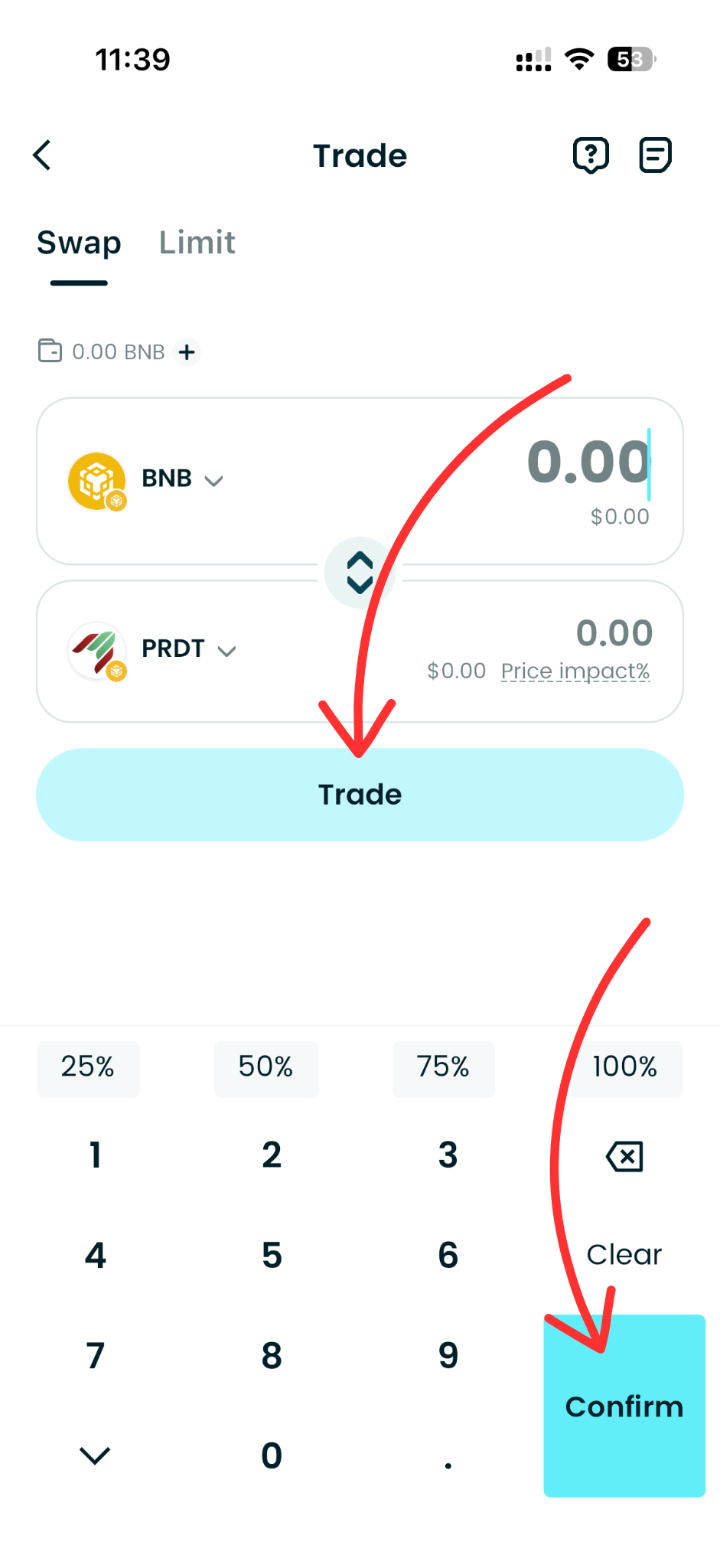
Task: Select 50% of balance
Action: click(x=266, y=1068)
